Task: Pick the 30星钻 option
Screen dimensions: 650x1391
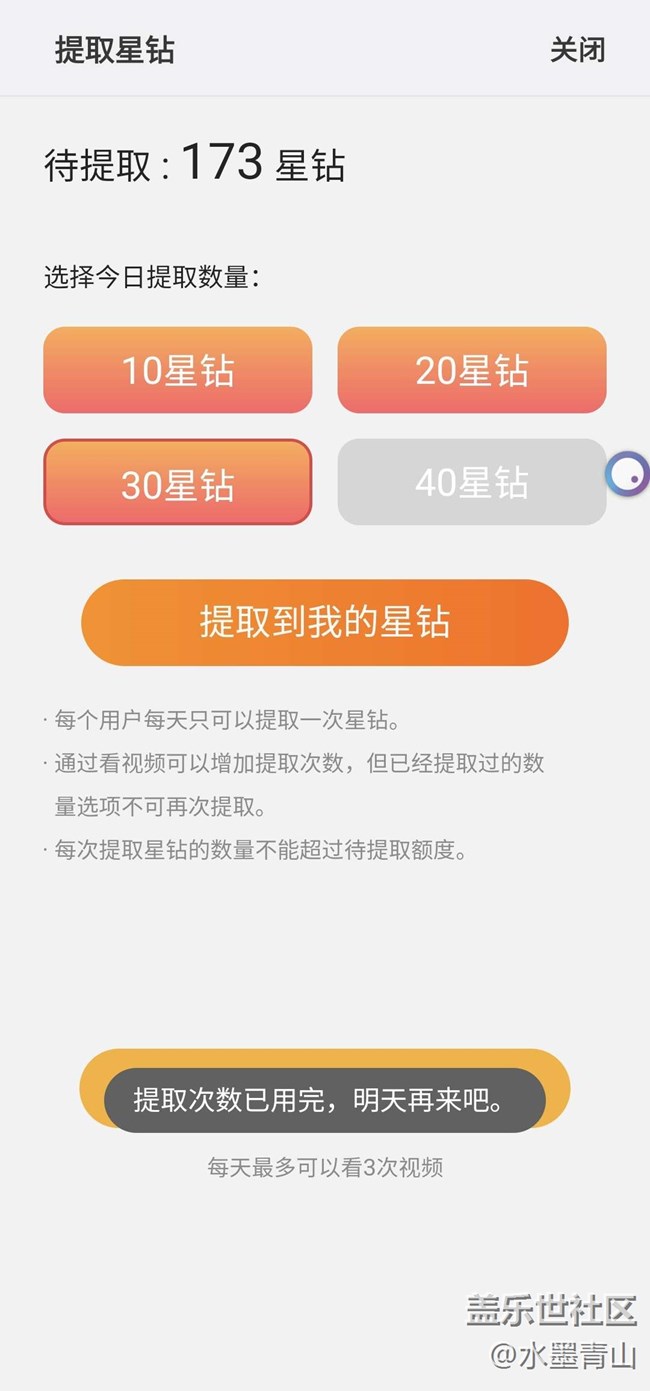Action: click(178, 483)
